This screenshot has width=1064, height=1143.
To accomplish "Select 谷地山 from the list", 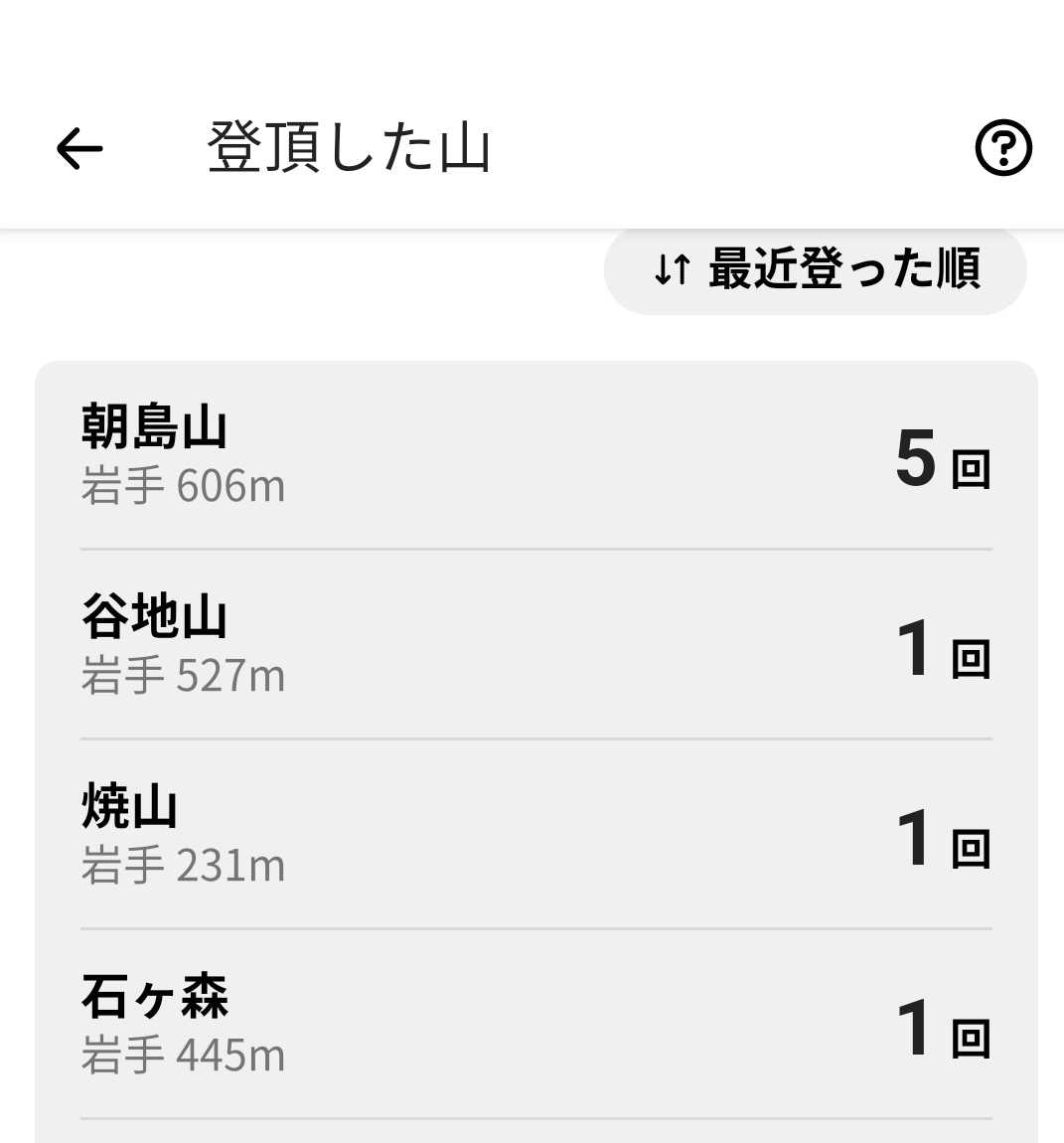I will (536, 645).
